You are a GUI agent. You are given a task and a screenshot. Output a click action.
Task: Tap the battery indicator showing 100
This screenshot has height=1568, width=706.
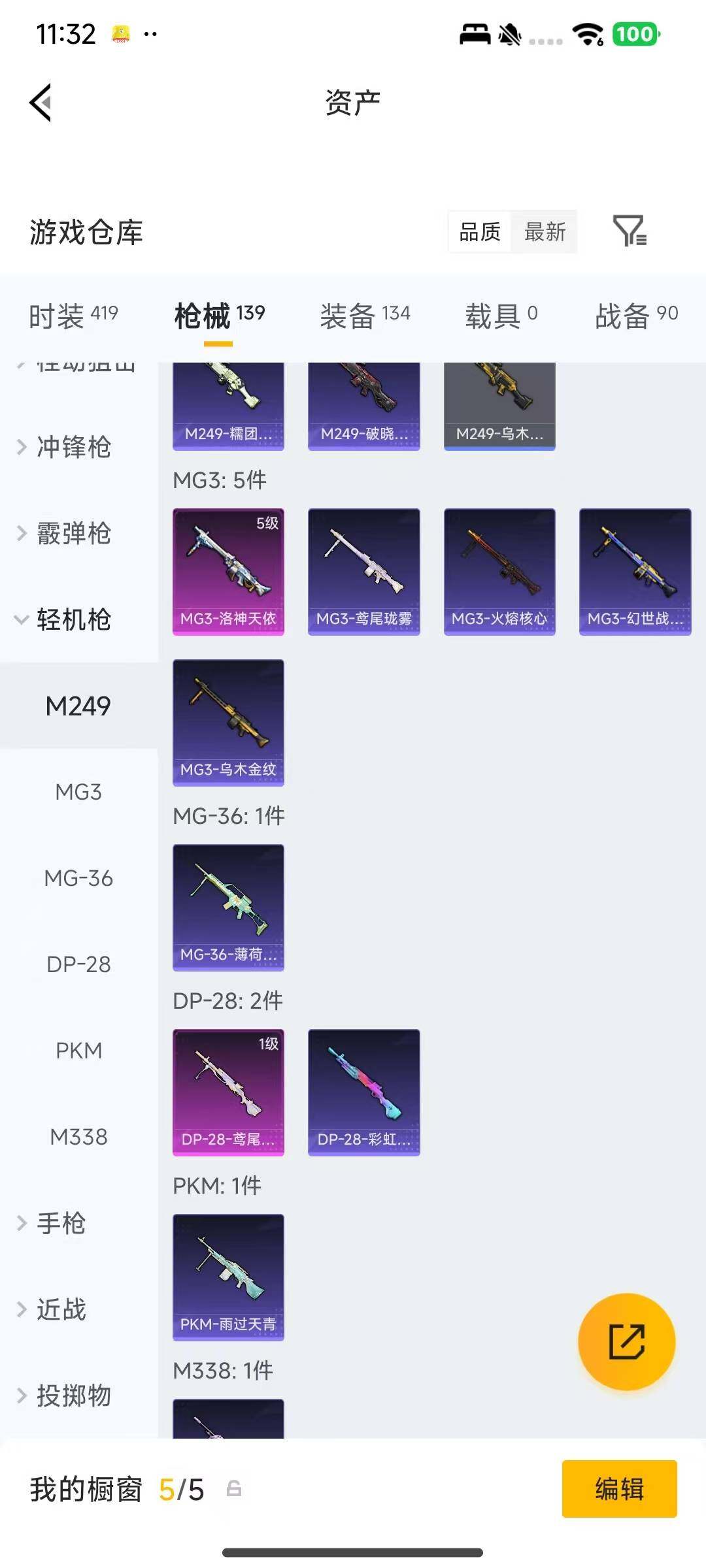click(632, 34)
